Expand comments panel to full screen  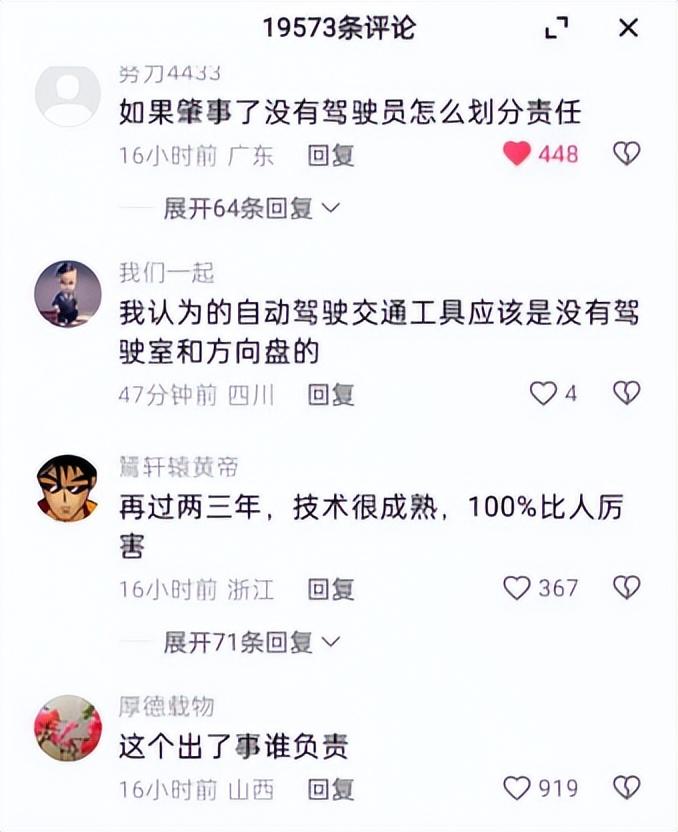(x=556, y=28)
